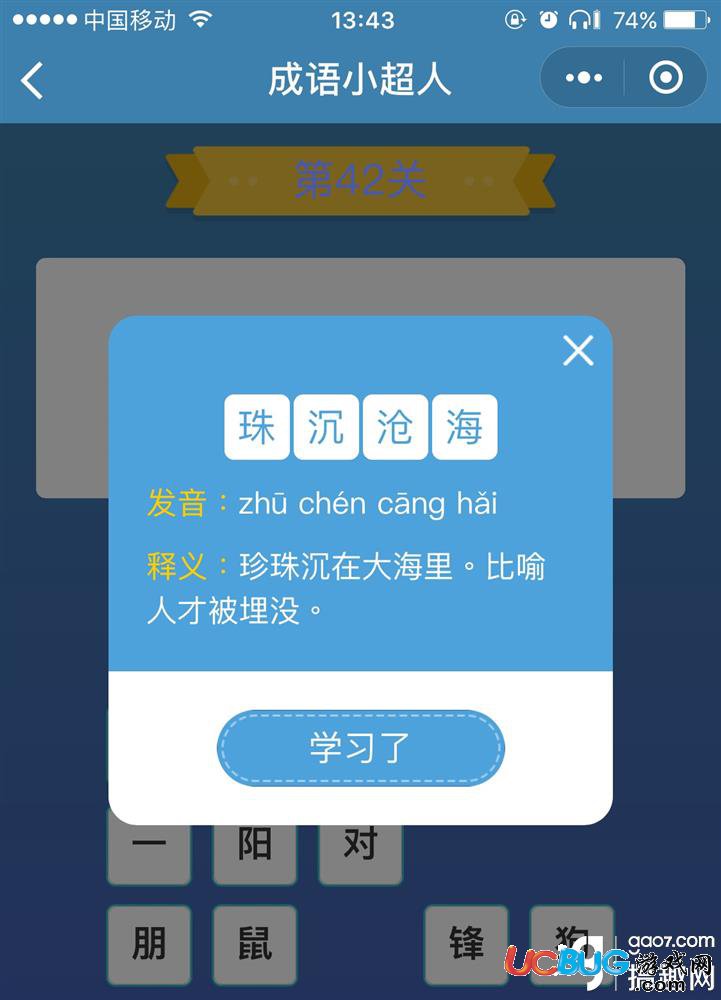The height and width of the screenshot is (1000, 721).
Task: Tap the 学习了 button
Action: coord(360,748)
